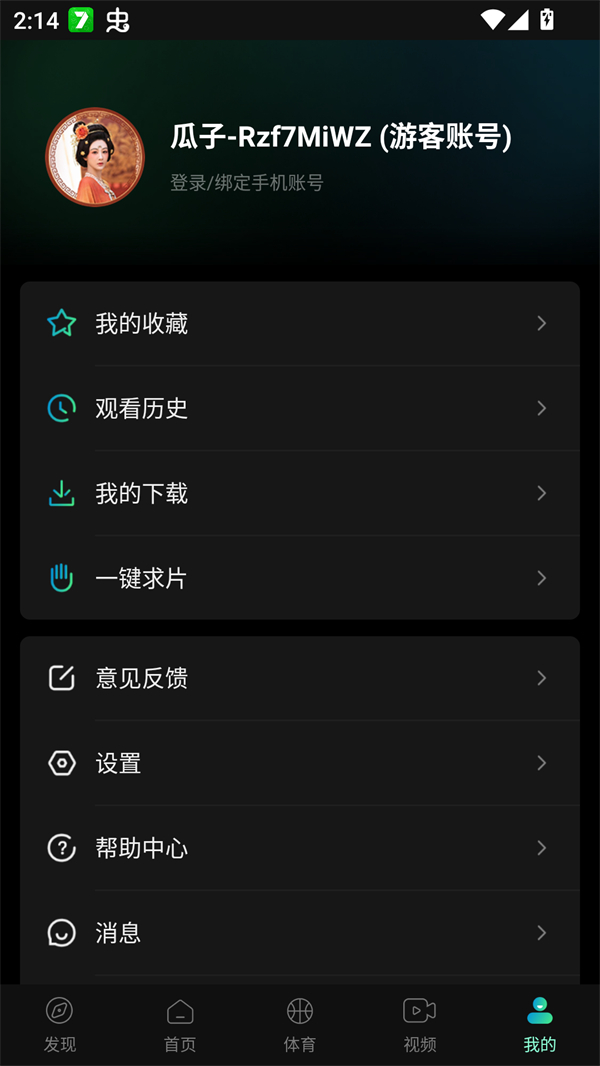Switch to the 发现 tab

pos(60,1025)
